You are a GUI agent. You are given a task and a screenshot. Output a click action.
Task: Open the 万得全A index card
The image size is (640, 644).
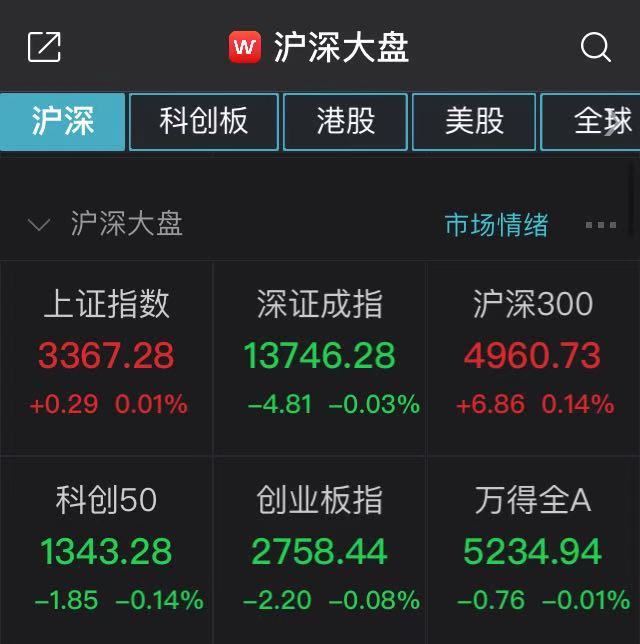533,552
